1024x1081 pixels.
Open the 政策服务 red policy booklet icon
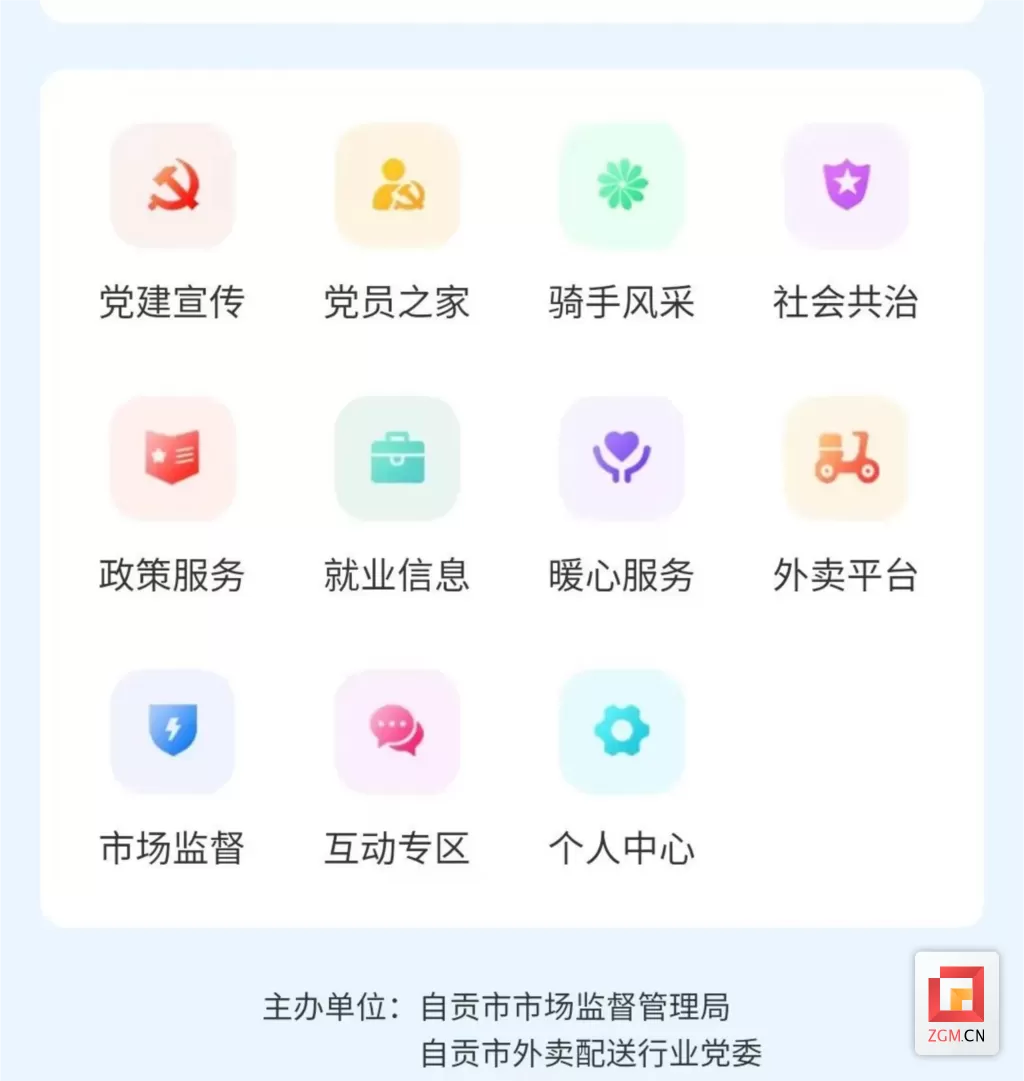pyautogui.click(x=172, y=458)
